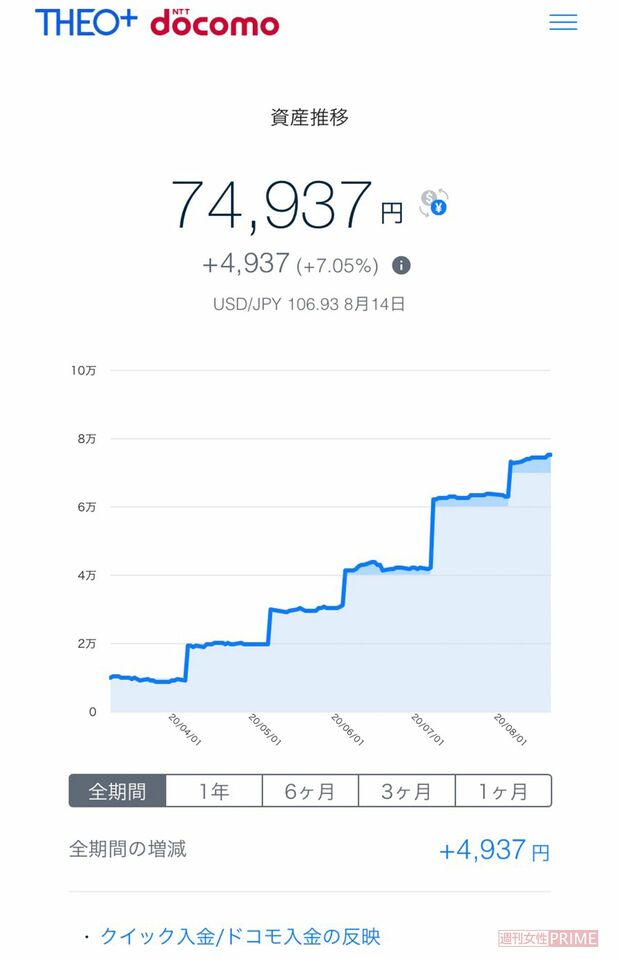Image resolution: width=620 pixels, height=959 pixels.
Task: Toggle the dollar/yen currency switch icon
Action: (434, 203)
